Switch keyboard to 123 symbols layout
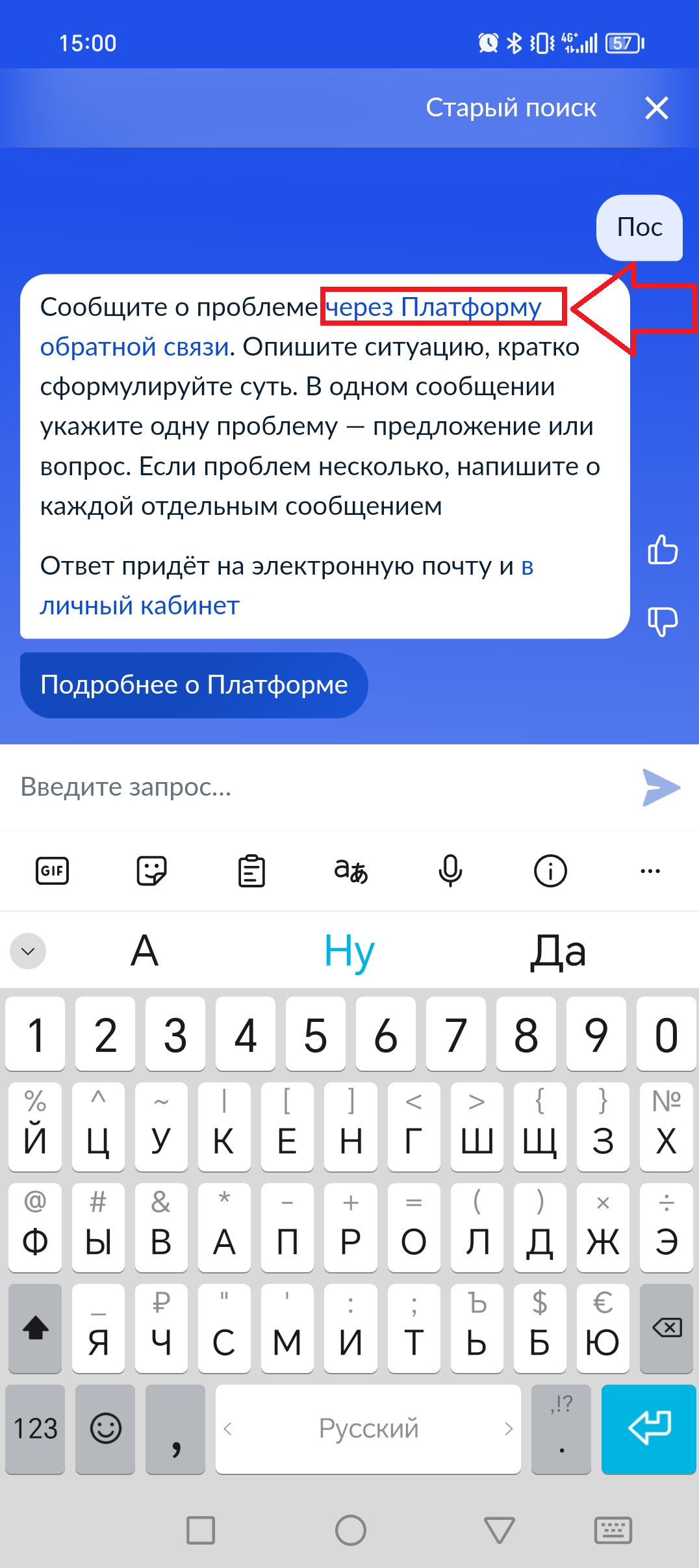699x1568 pixels. (36, 1429)
